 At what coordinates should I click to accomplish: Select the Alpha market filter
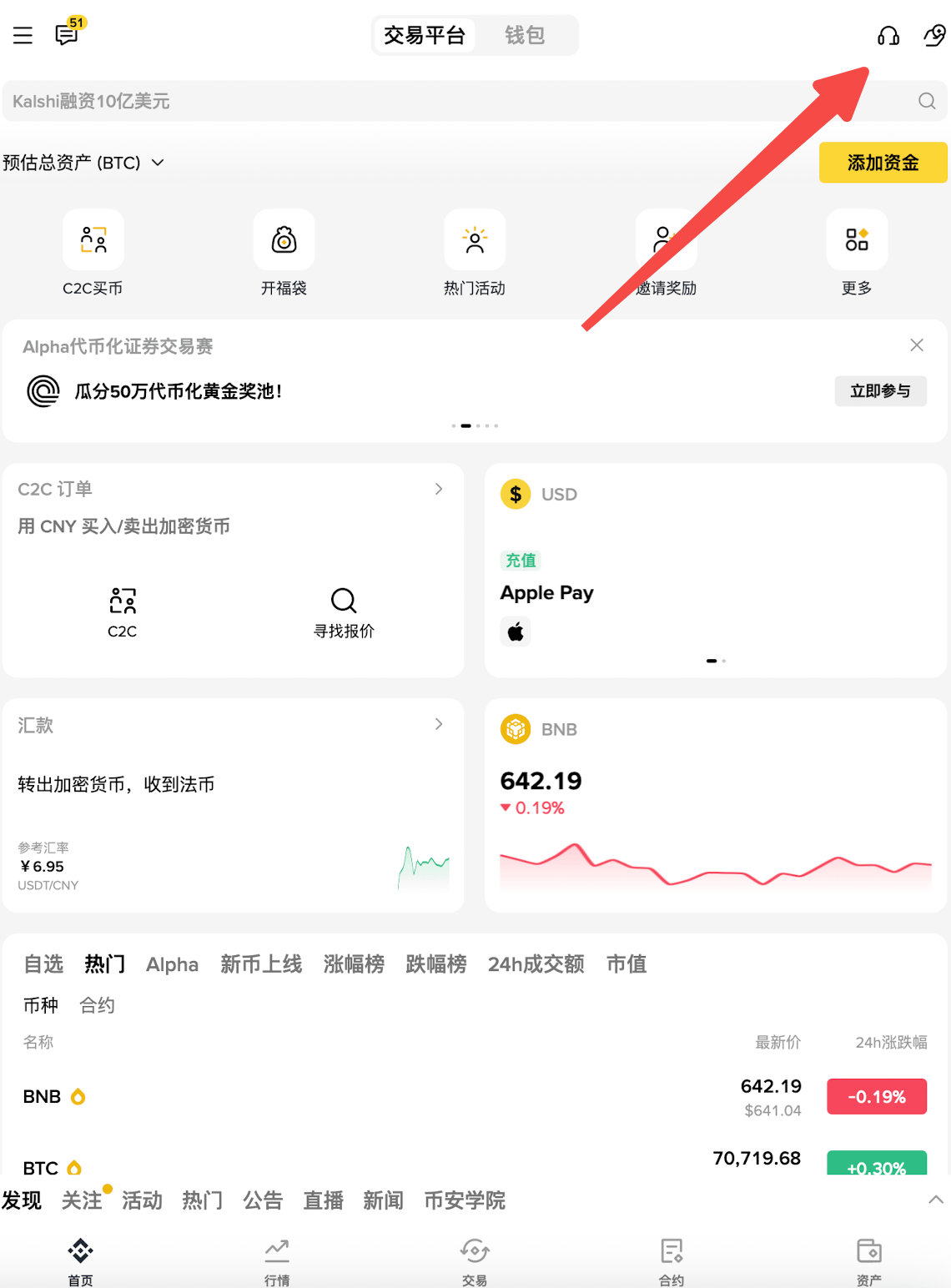coord(172,964)
